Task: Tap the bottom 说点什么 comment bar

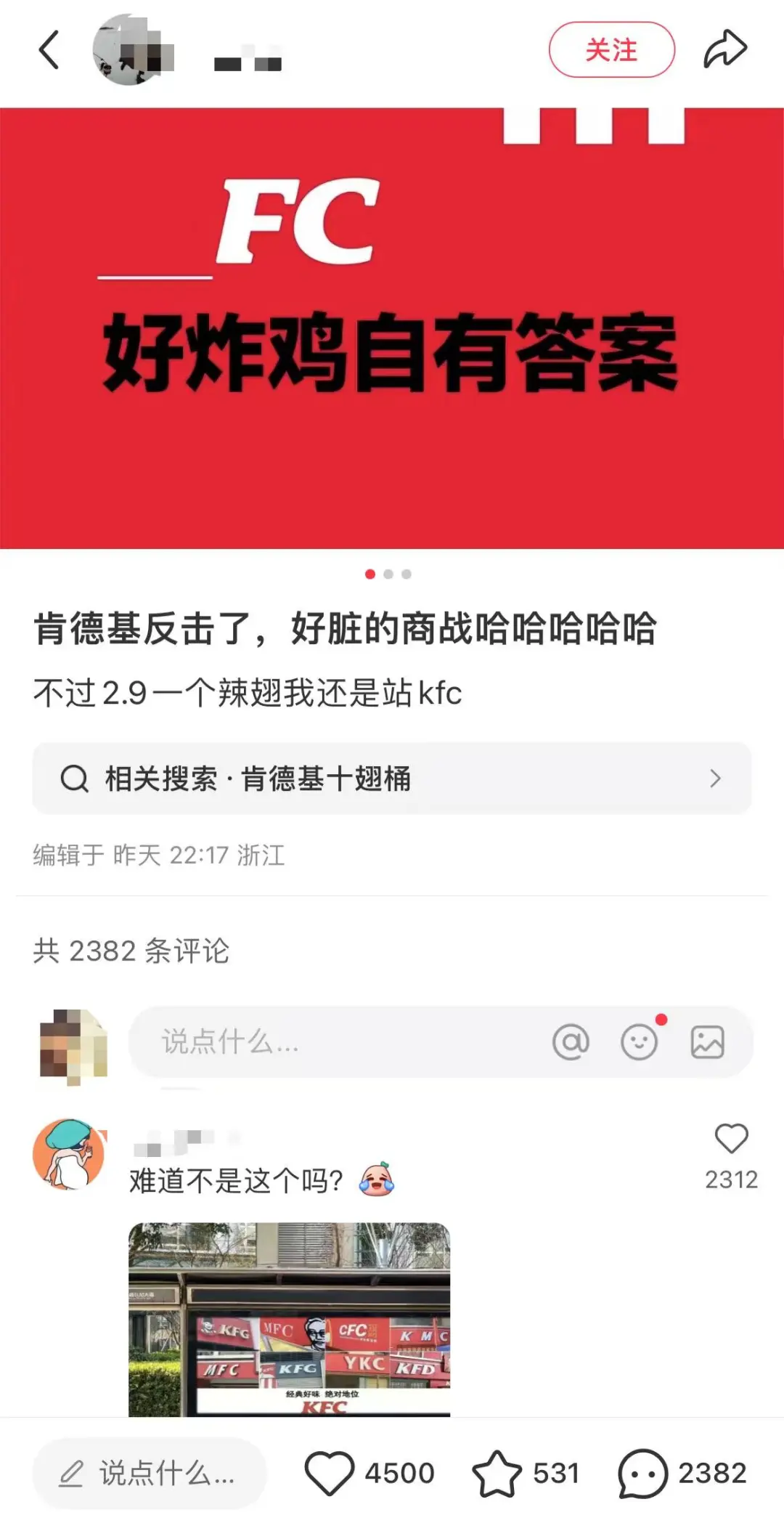Action: point(149,1474)
